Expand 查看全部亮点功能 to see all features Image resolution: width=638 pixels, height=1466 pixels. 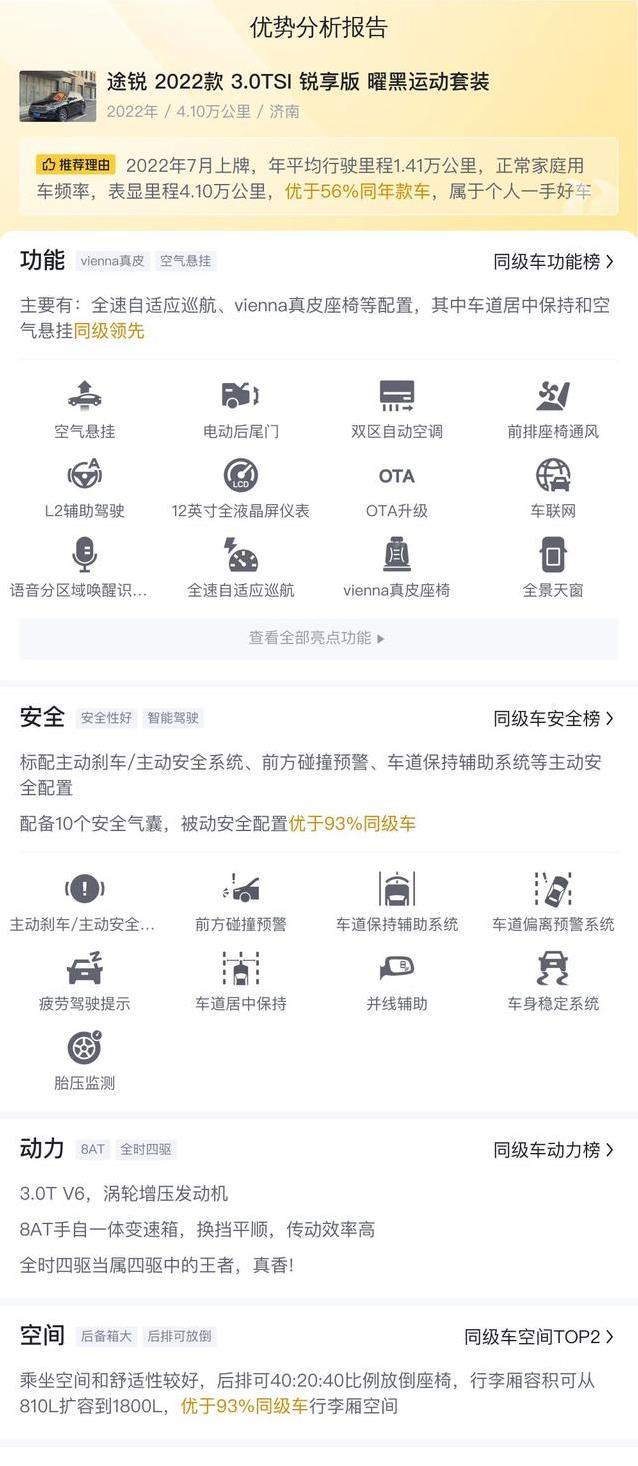(318, 638)
